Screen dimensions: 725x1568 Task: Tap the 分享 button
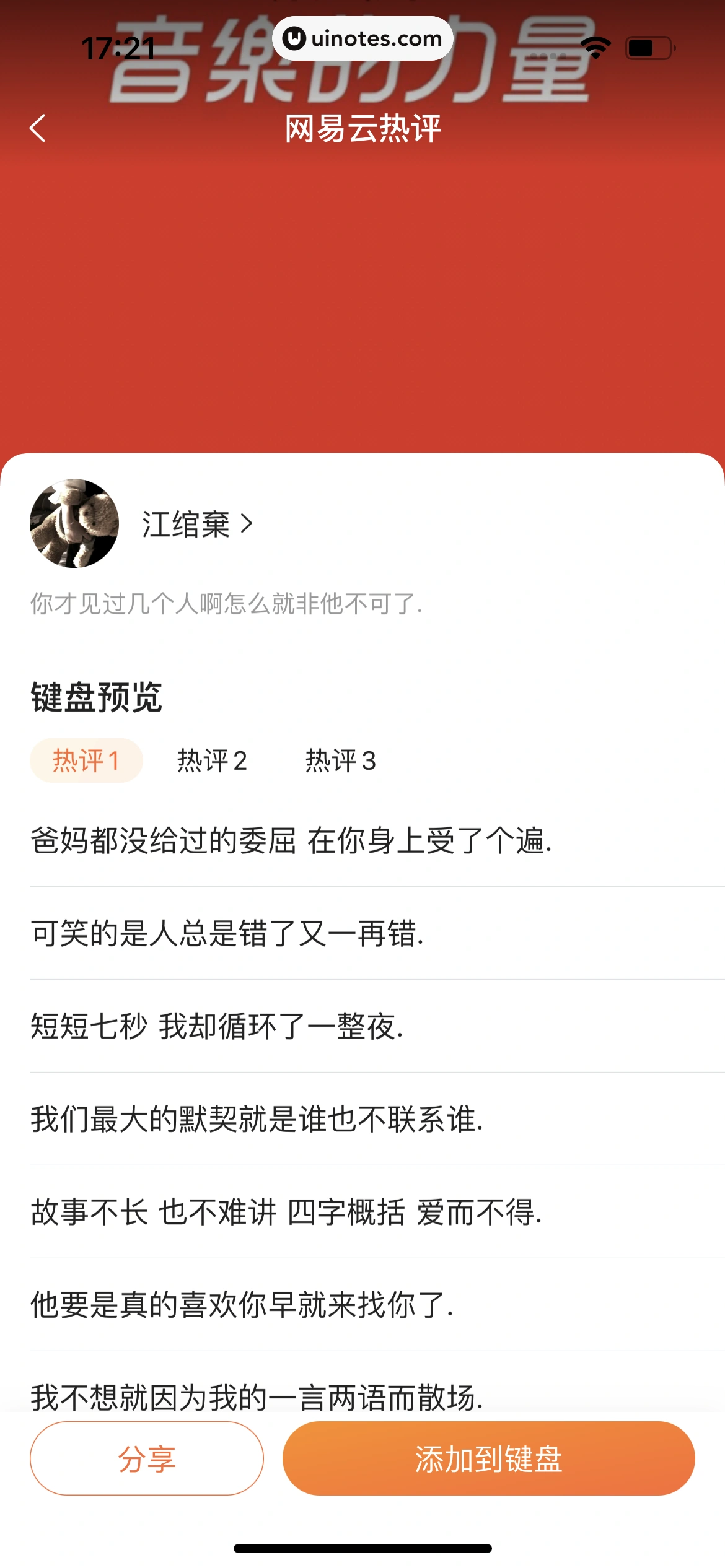147,1458
